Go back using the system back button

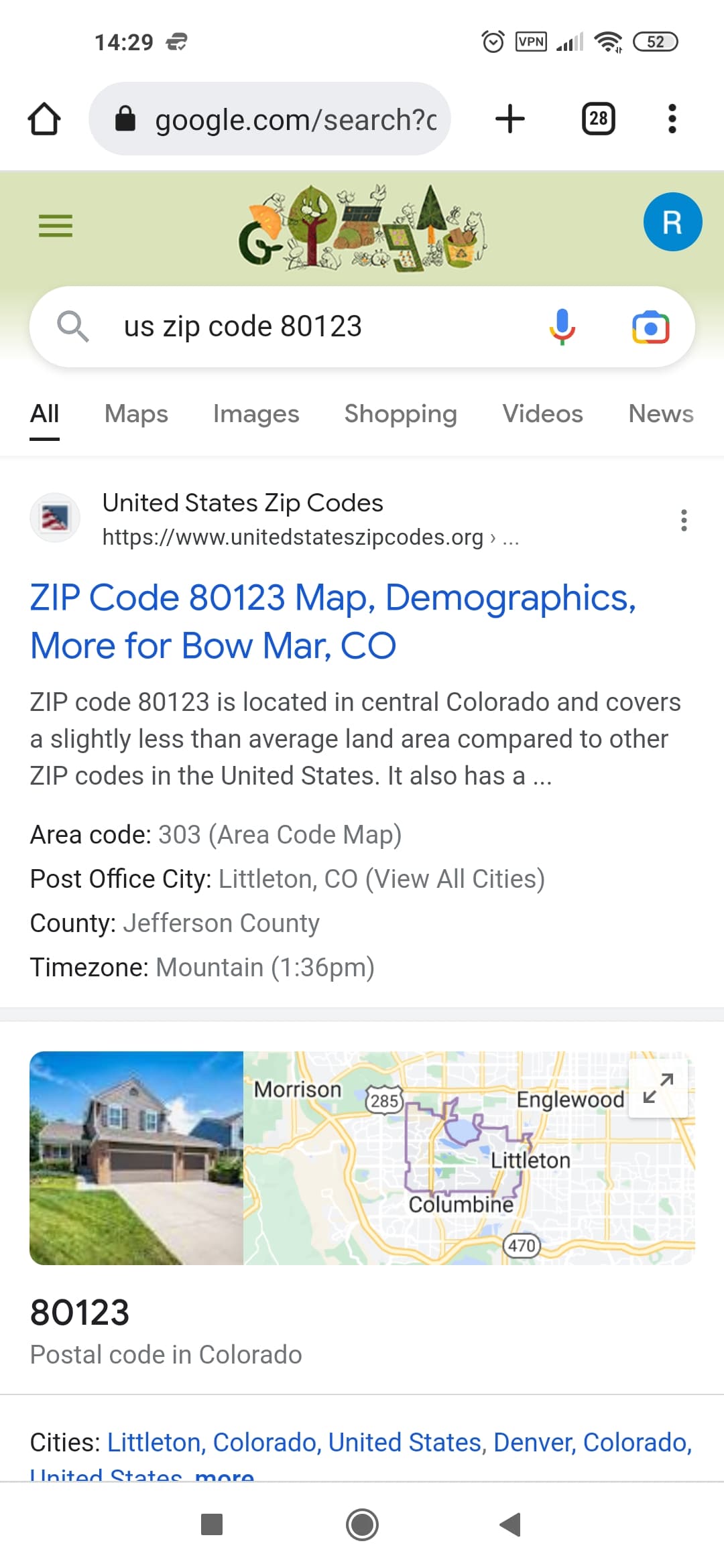511,1524
